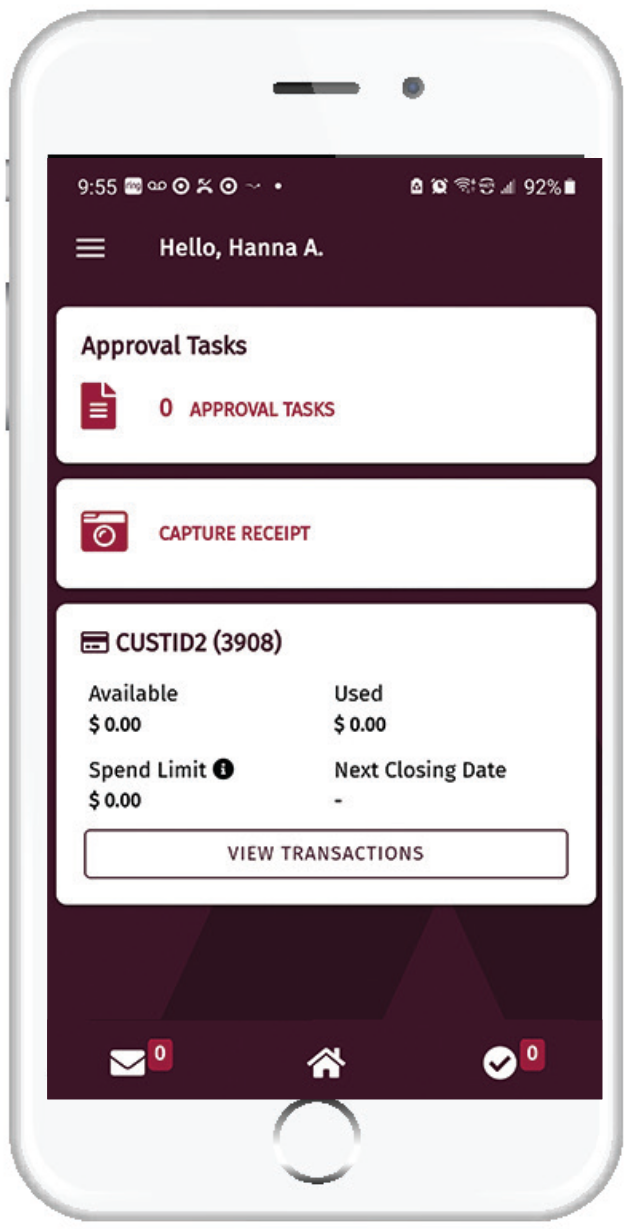Show Spend Limit info tooltip

tap(224, 770)
